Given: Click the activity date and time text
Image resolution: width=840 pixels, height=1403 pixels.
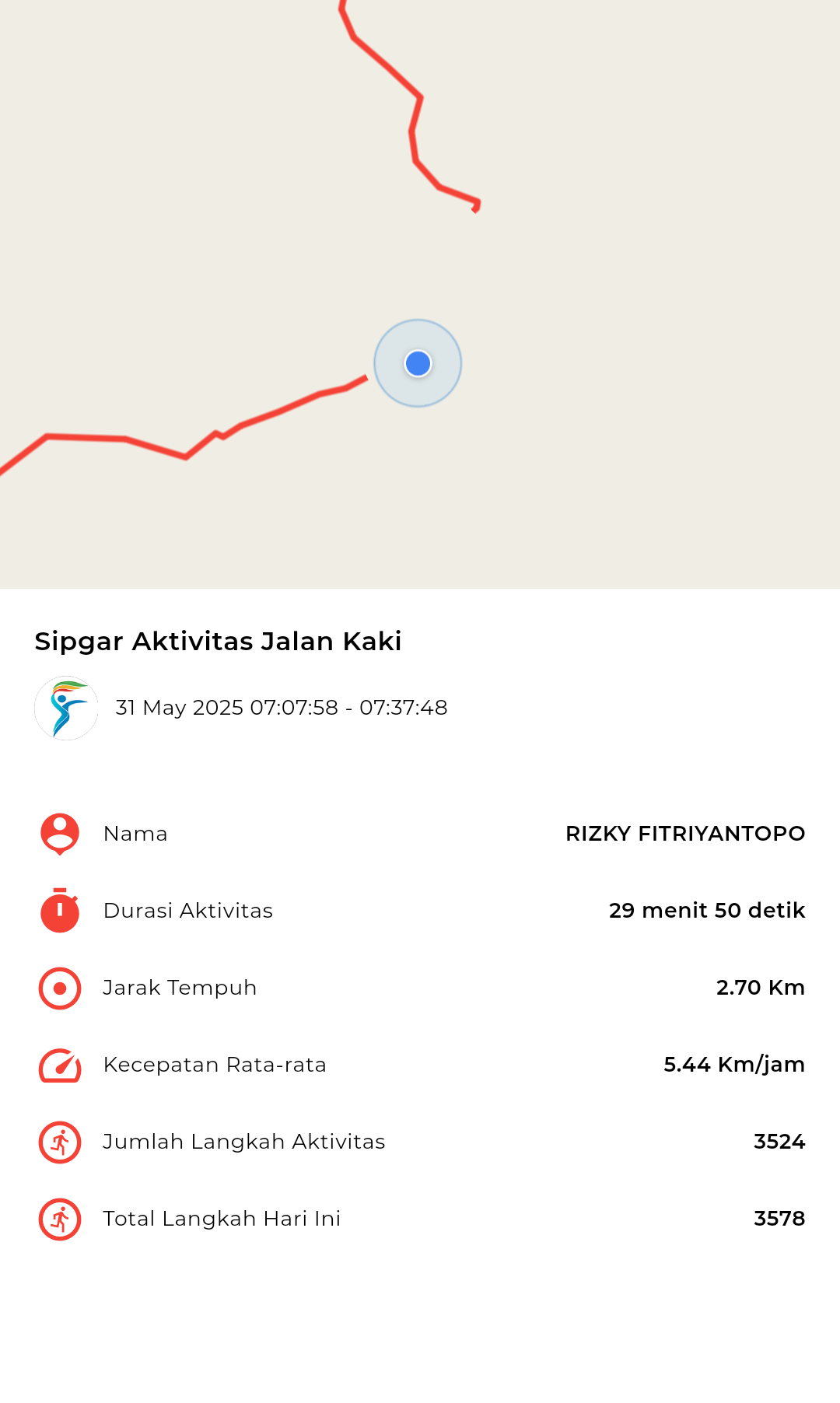Looking at the screenshot, I should tap(282, 708).
